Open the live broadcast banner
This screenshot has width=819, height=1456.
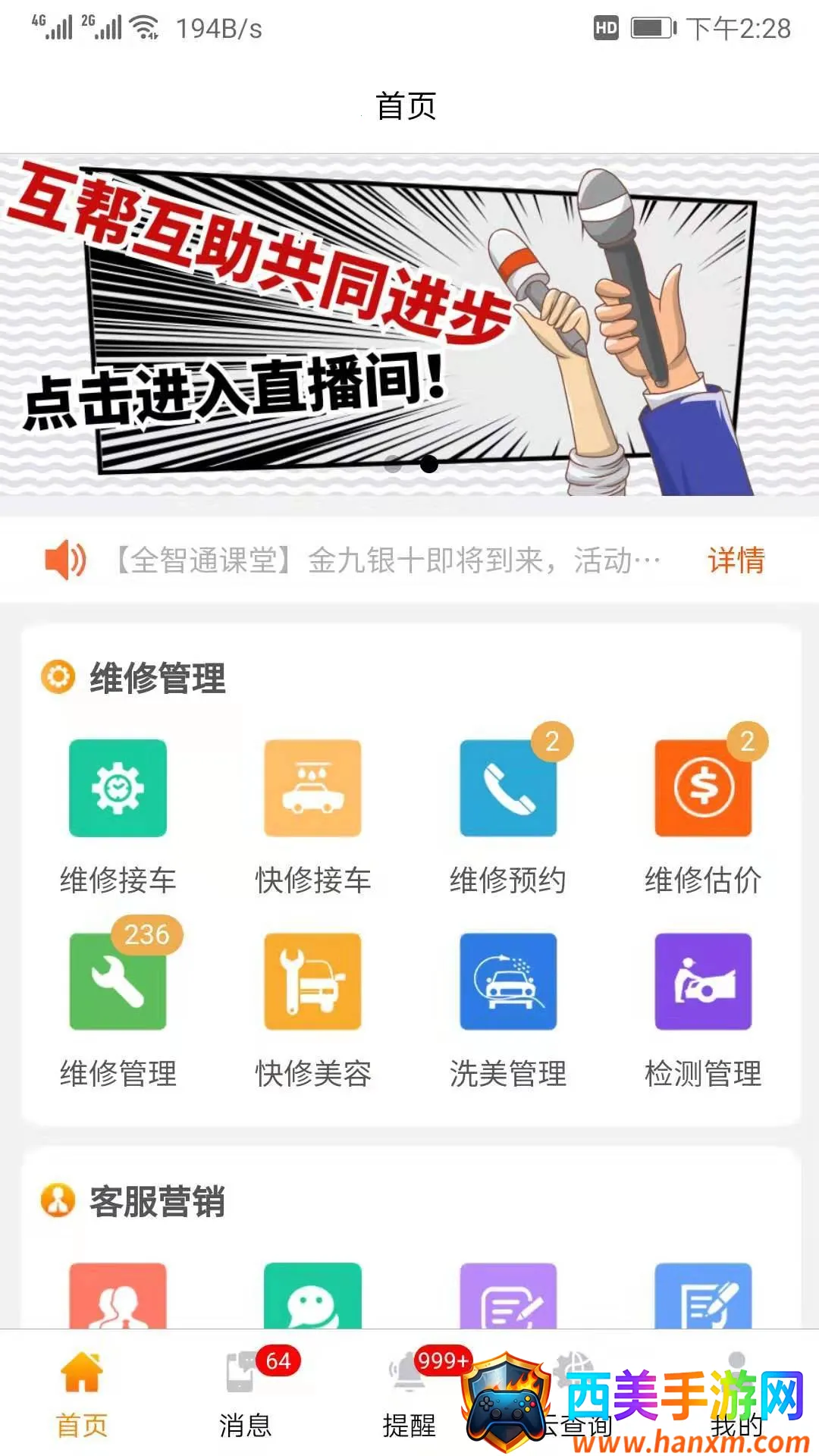(409, 326)
